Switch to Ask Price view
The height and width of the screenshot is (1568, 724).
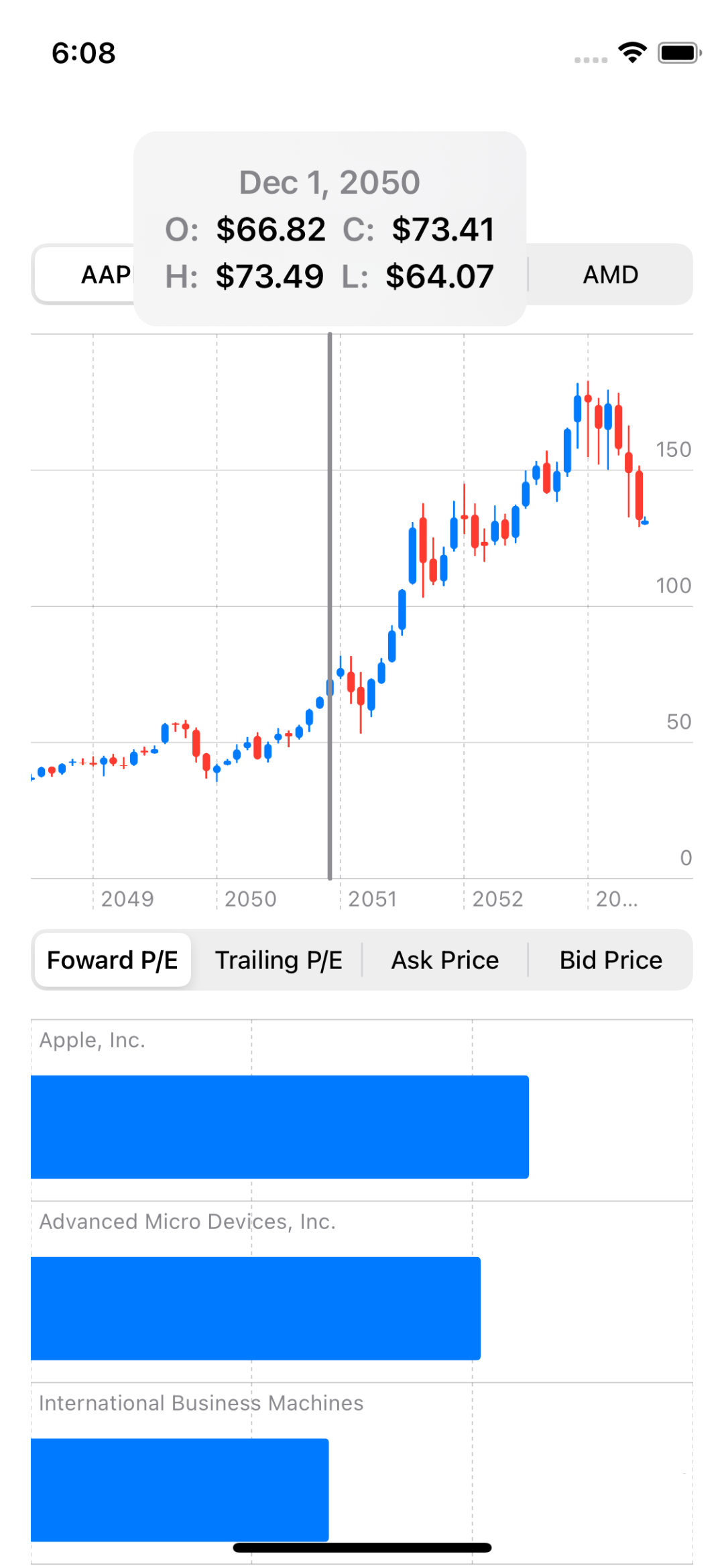444,960
